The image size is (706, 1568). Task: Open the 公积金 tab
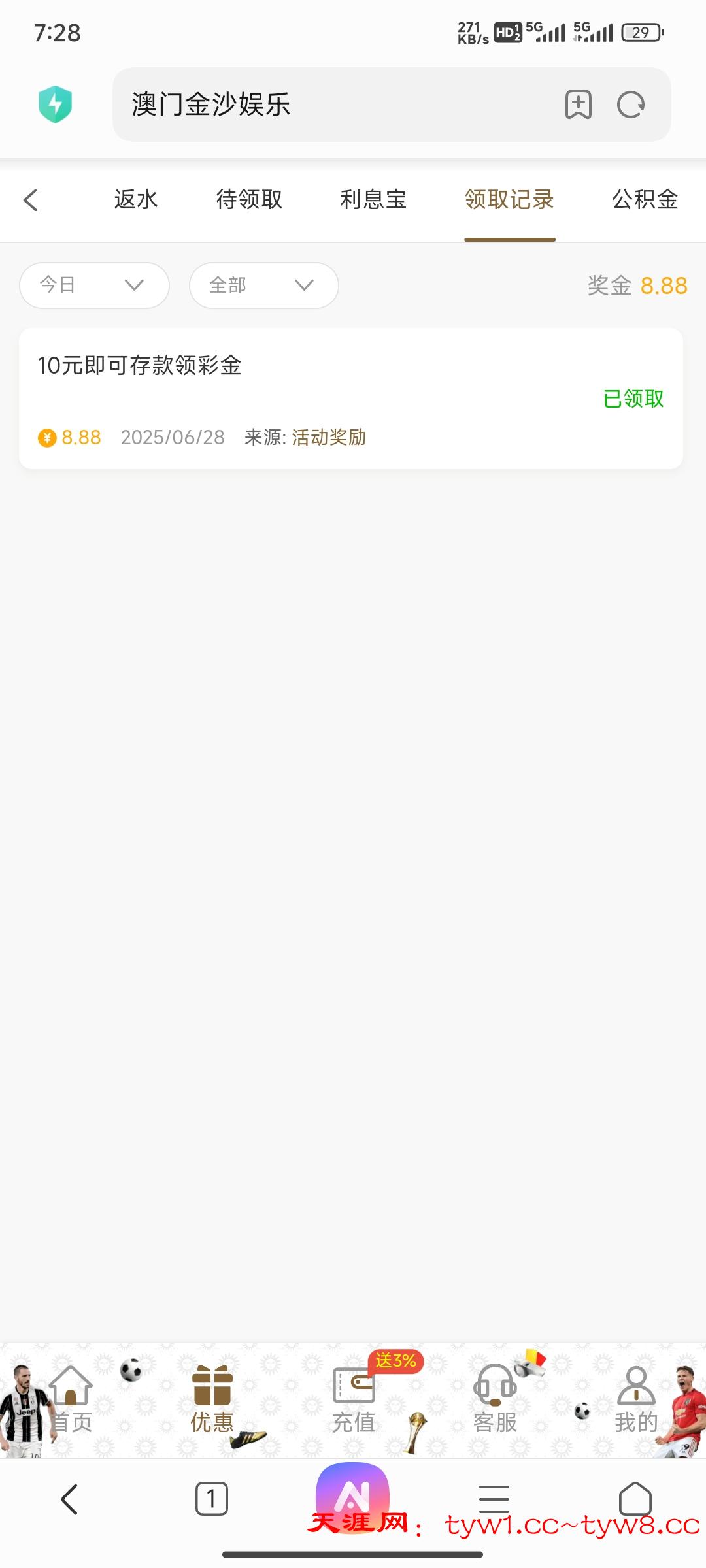tap(645, 200)
